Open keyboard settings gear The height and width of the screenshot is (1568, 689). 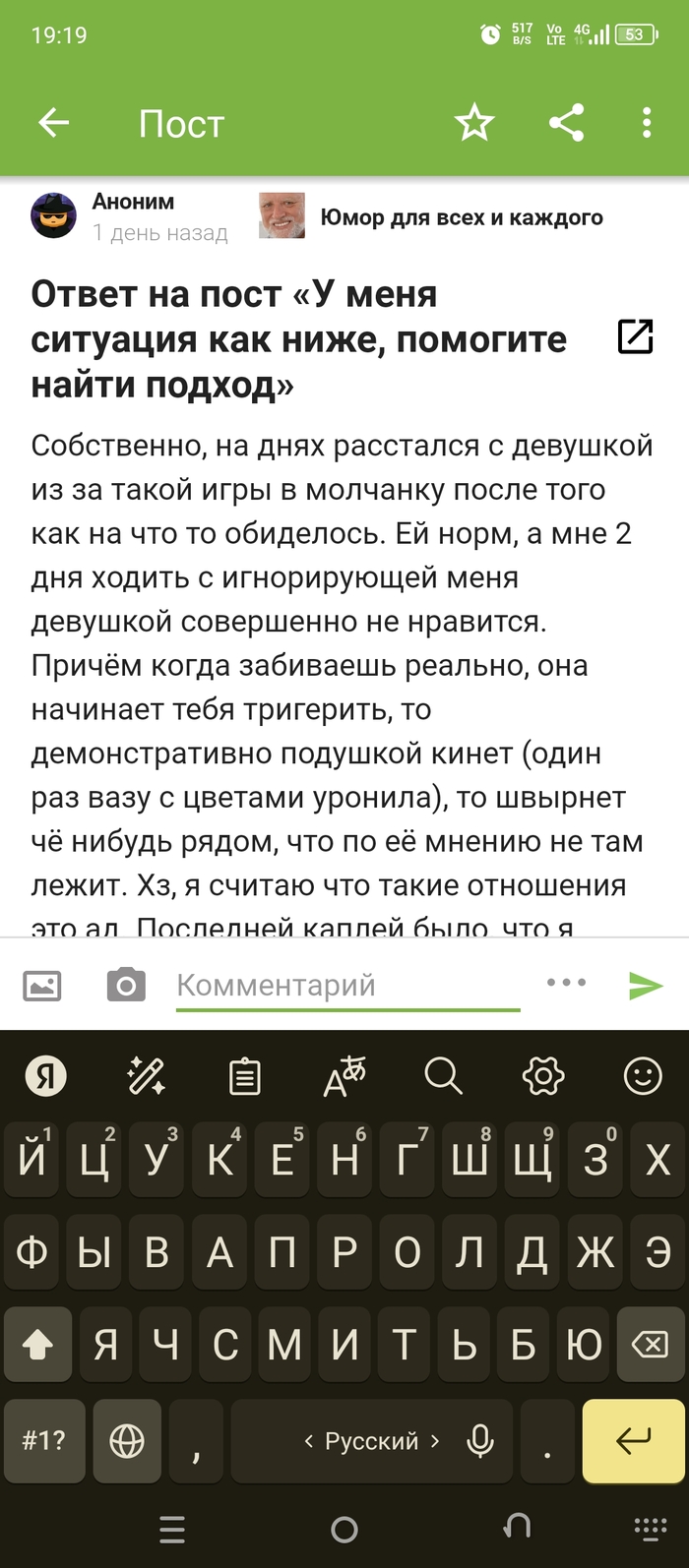click(542, 1076)
